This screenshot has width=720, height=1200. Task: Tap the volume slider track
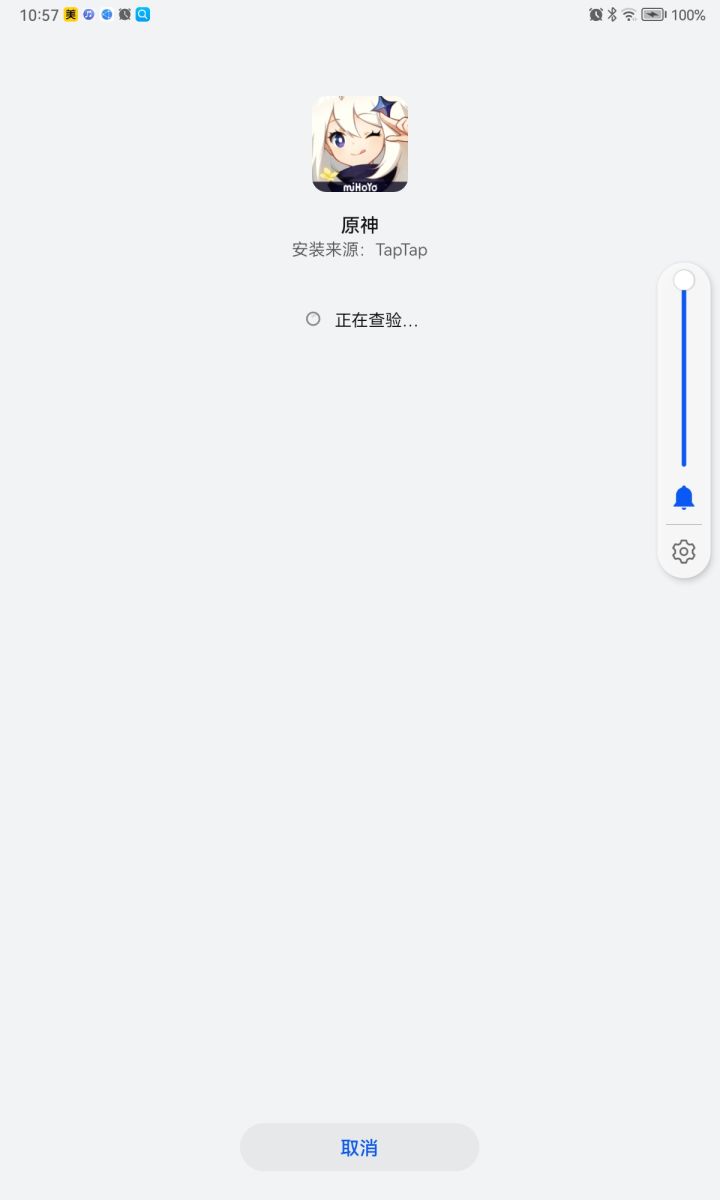(684, 380)
